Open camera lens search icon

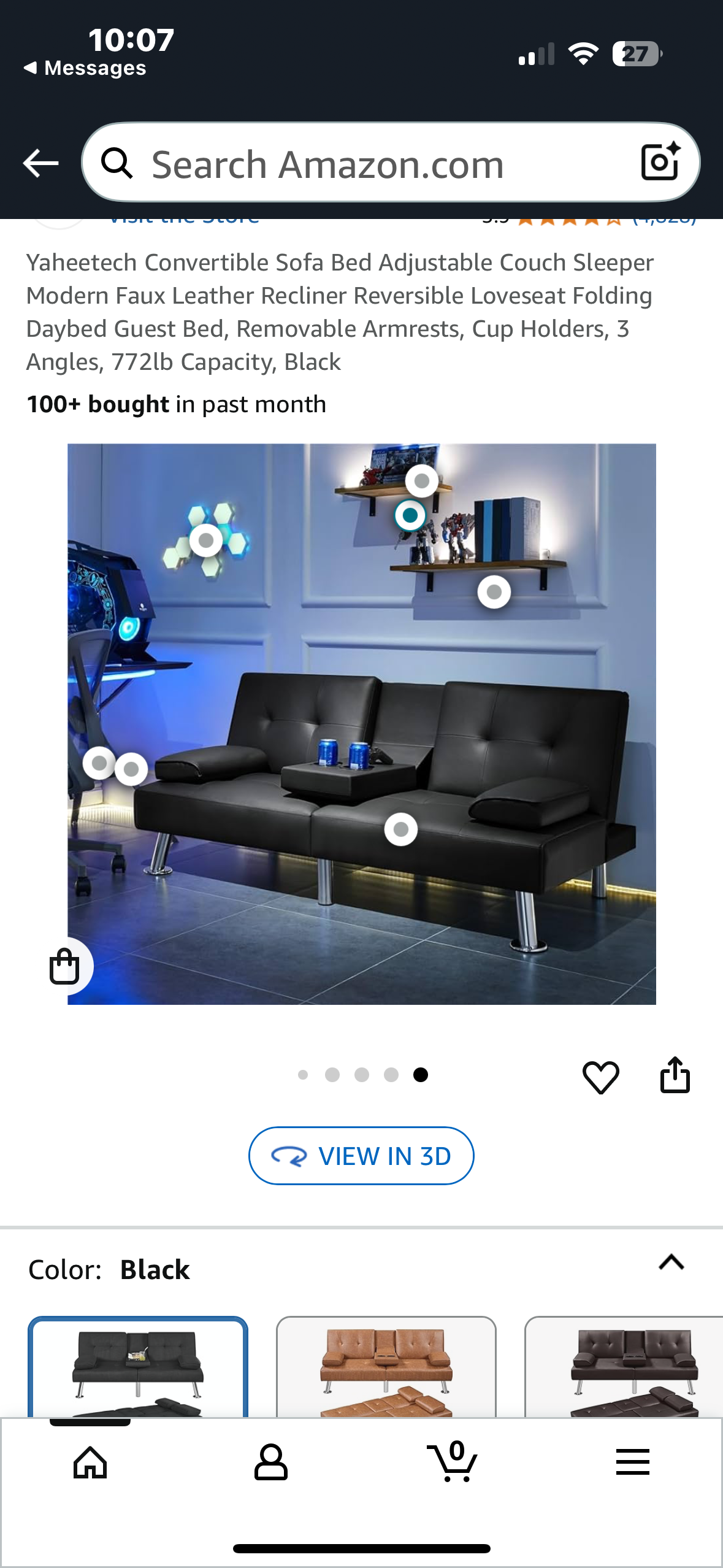click(660, 163)
